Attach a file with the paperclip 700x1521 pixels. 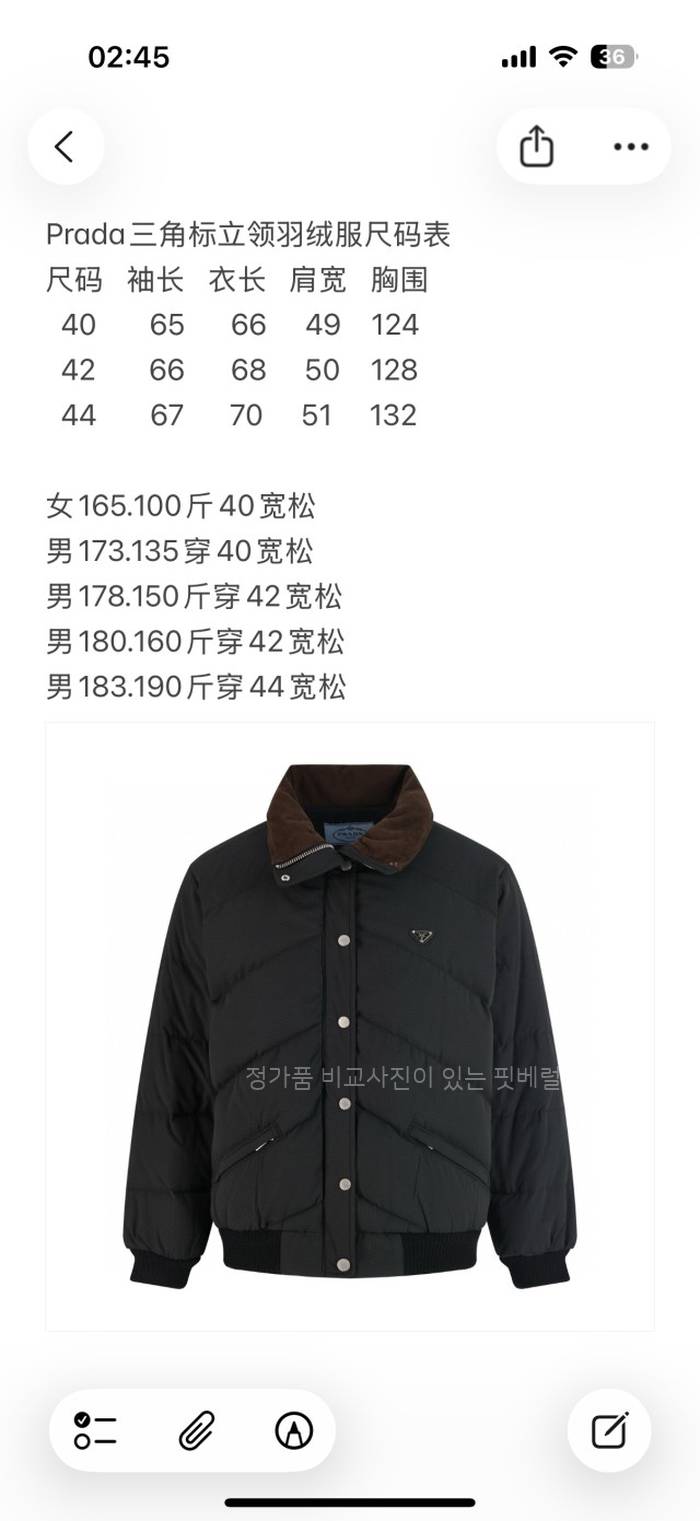click(194, 1431)
